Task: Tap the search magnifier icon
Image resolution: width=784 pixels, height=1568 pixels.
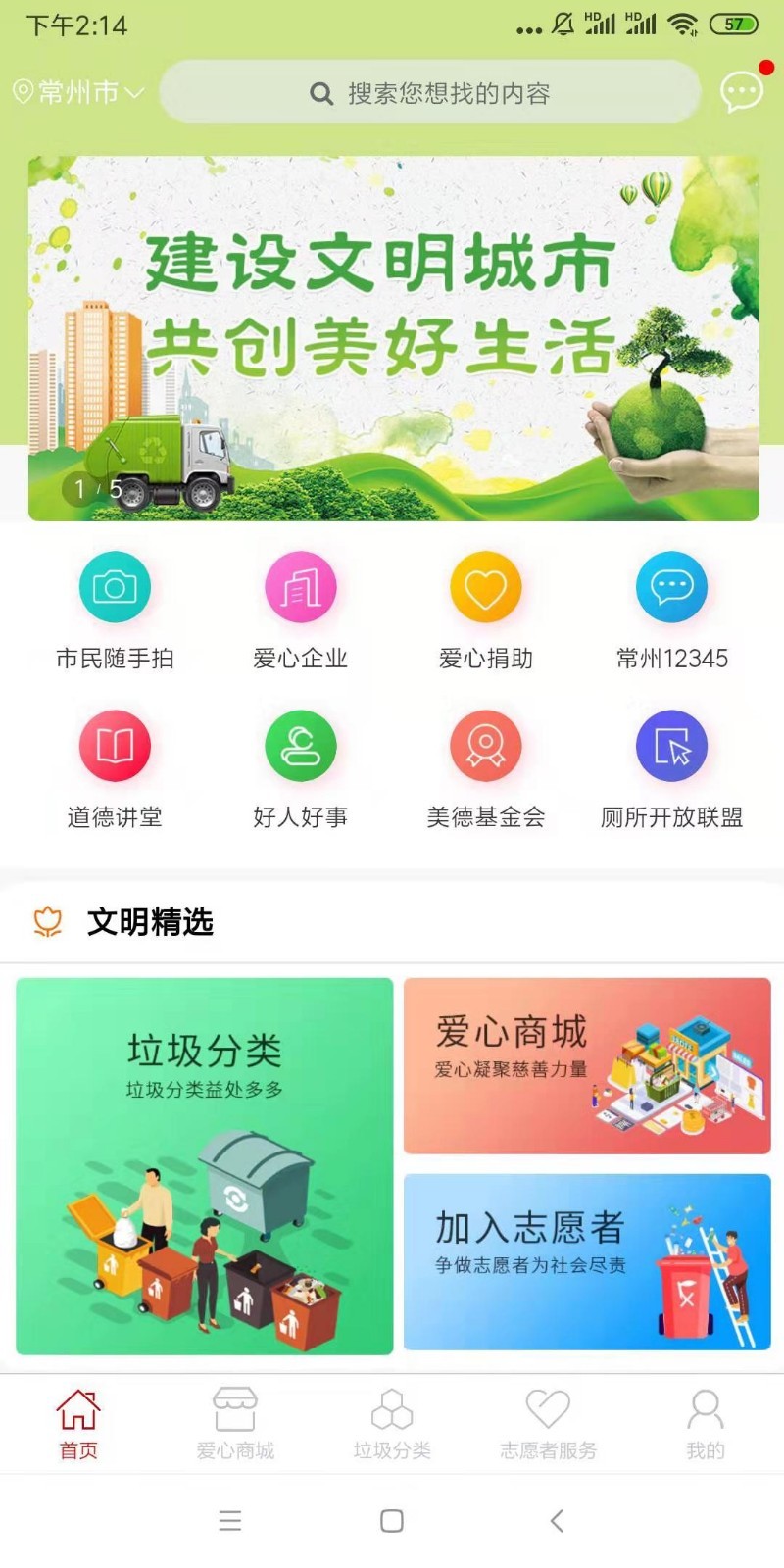Action: pos(320,93)
